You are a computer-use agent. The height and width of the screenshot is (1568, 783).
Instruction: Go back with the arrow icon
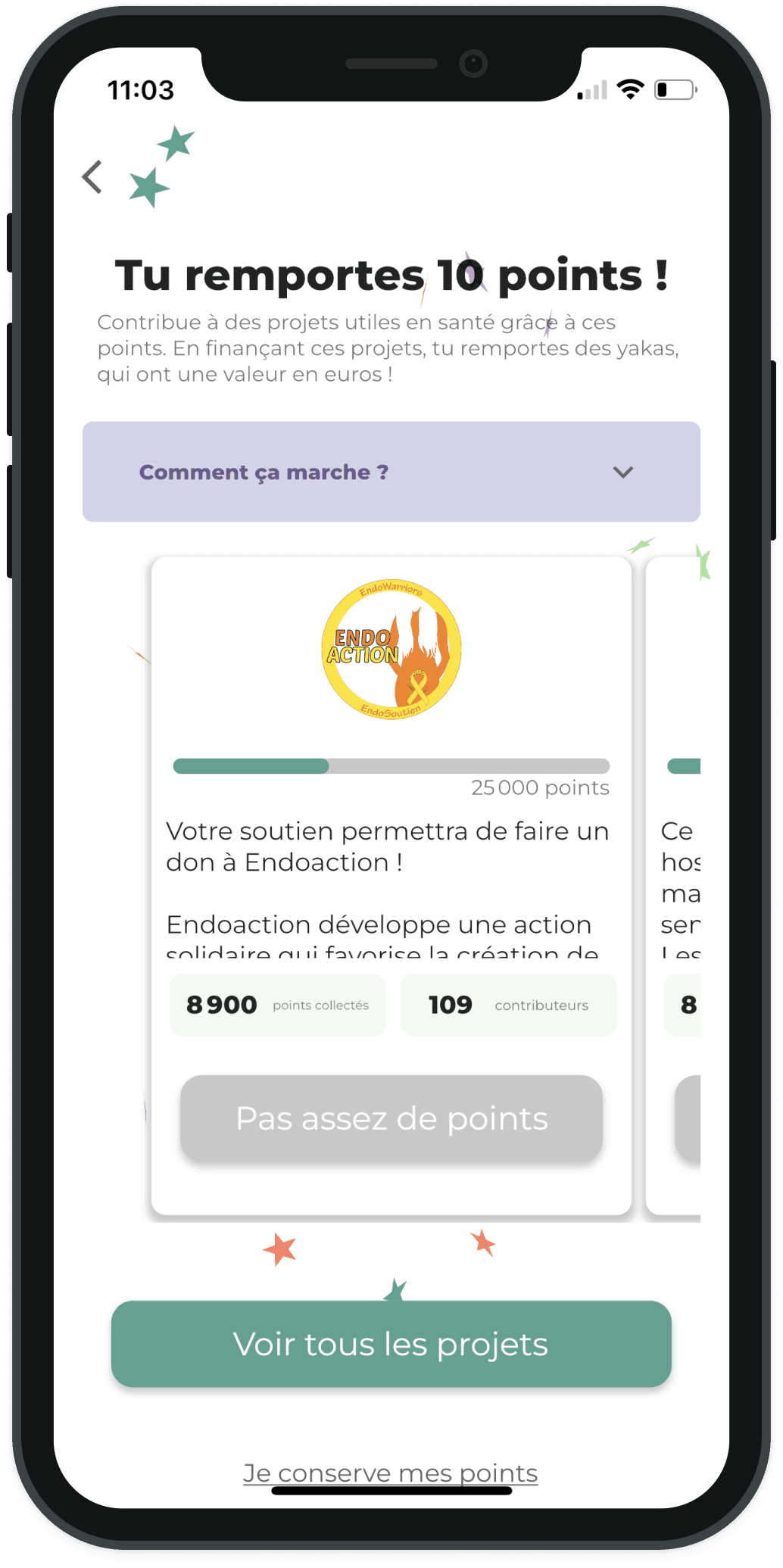point(92,177)
